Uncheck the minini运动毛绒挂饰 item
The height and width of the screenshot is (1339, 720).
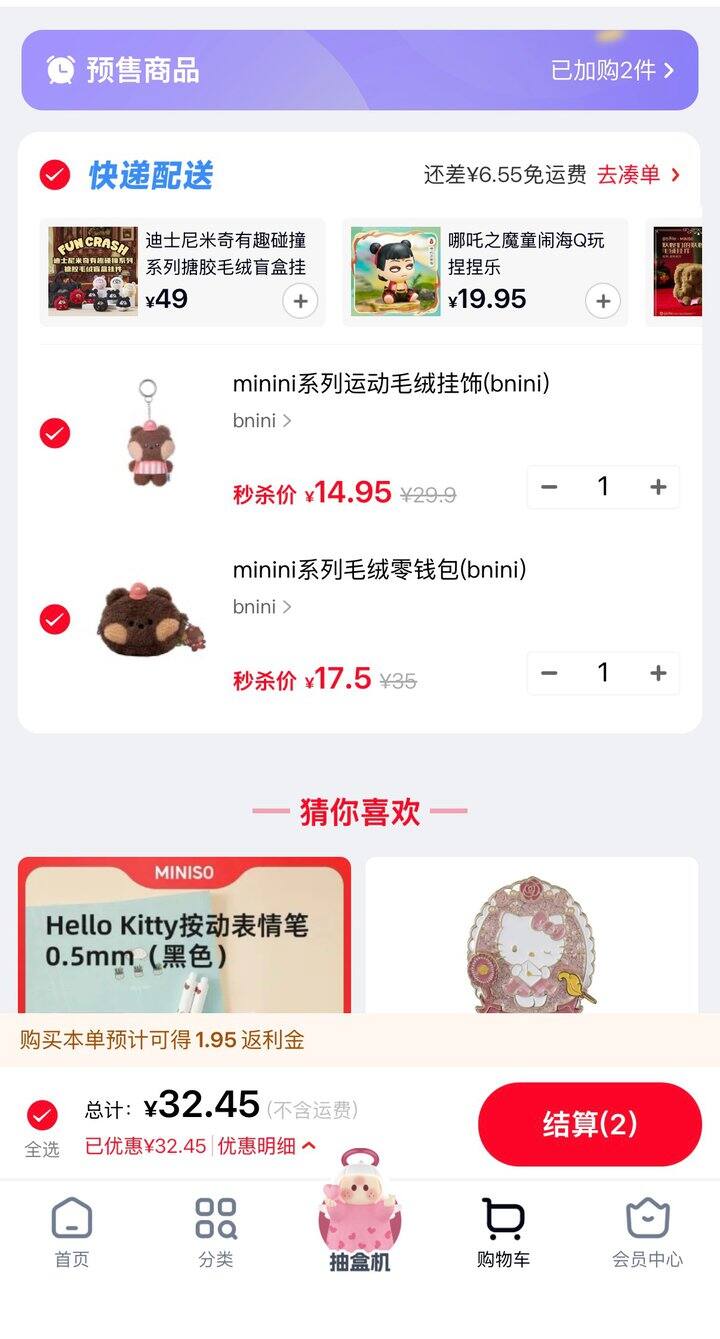(x=55, y=434)
